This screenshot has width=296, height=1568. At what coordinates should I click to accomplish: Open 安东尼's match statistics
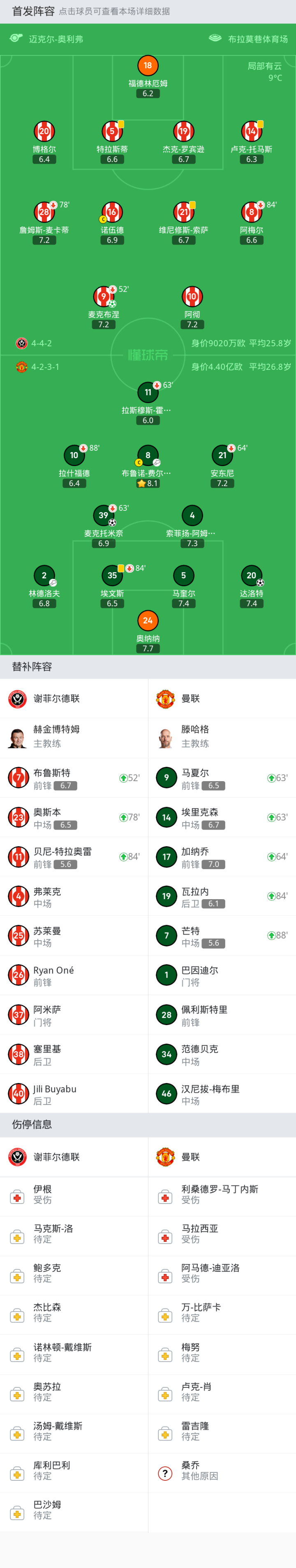tap(222, 455)
